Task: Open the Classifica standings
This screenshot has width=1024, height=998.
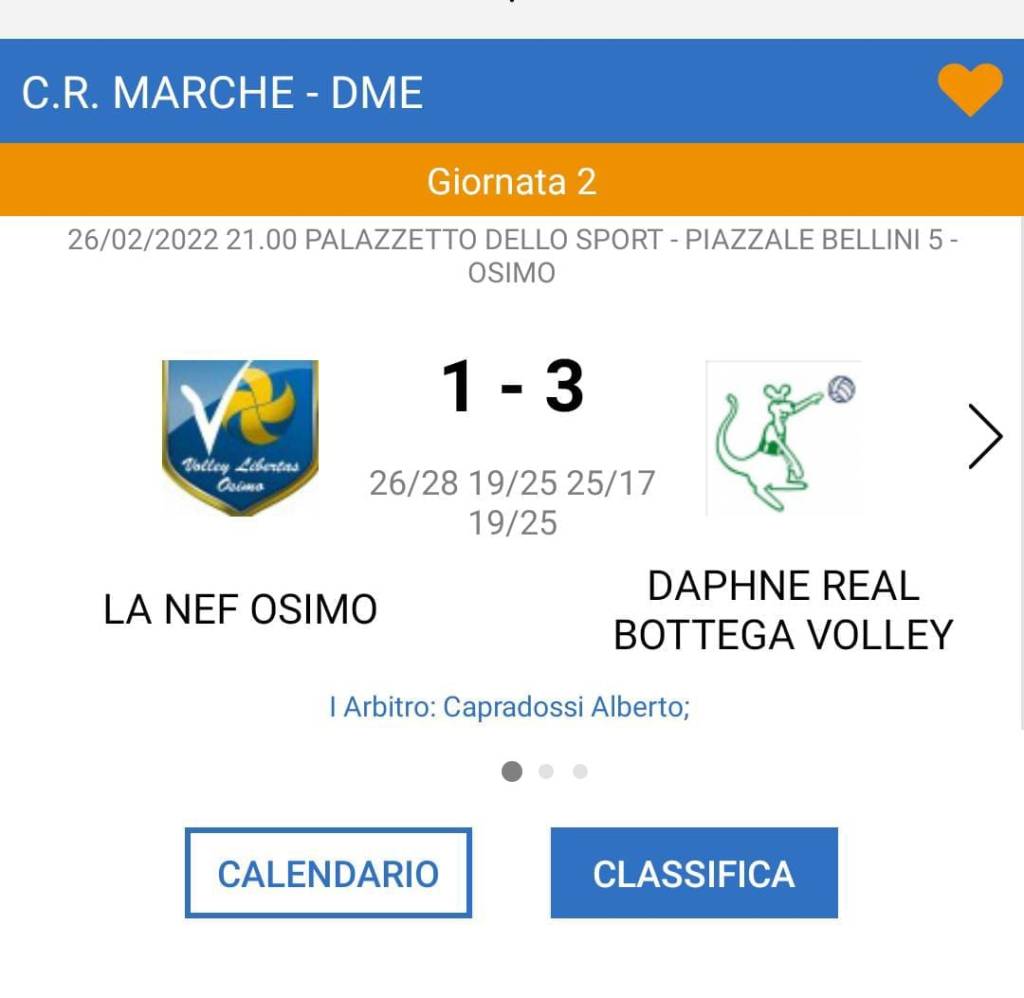Action: click(694, 873)
